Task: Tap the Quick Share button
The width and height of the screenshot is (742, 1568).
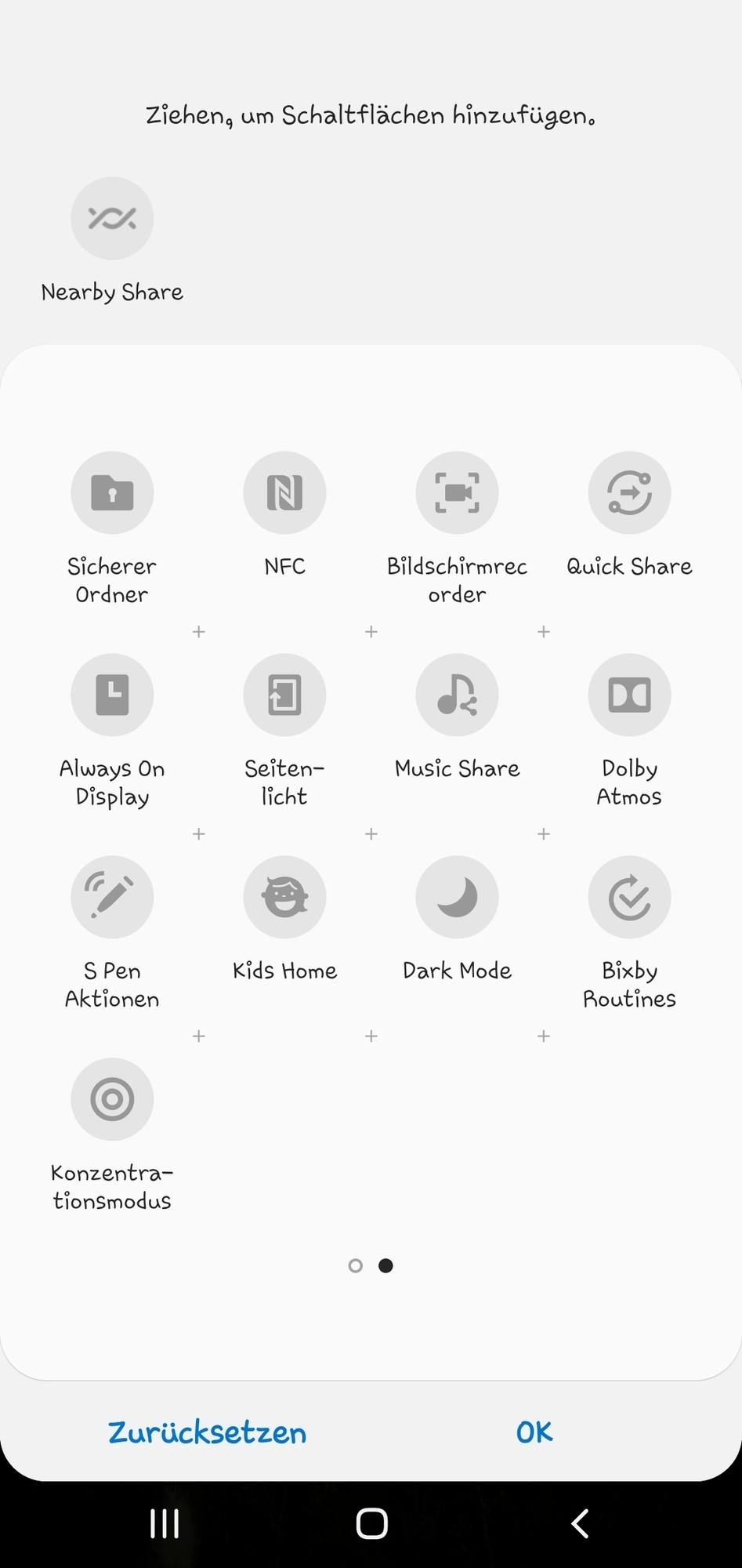Action: point(629,493)
